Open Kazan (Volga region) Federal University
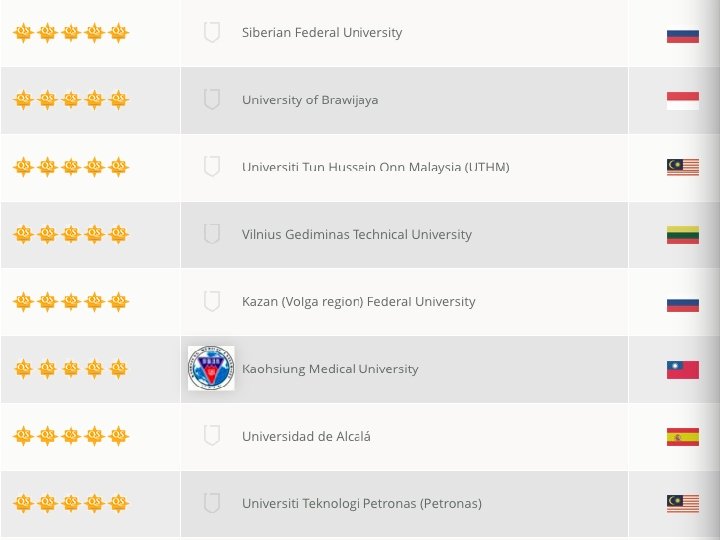This screenshot has height=540, width=720. 358,302
